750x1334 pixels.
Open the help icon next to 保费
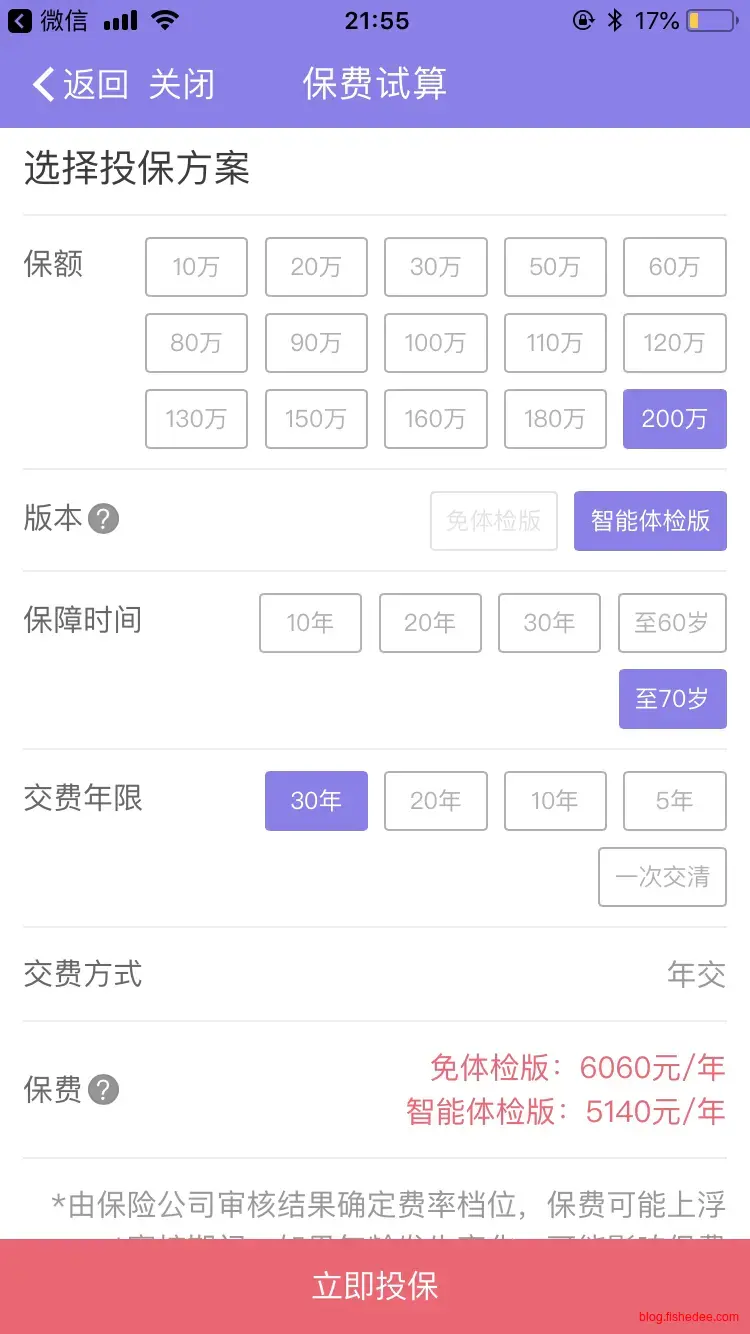(x=103, y=1089)
